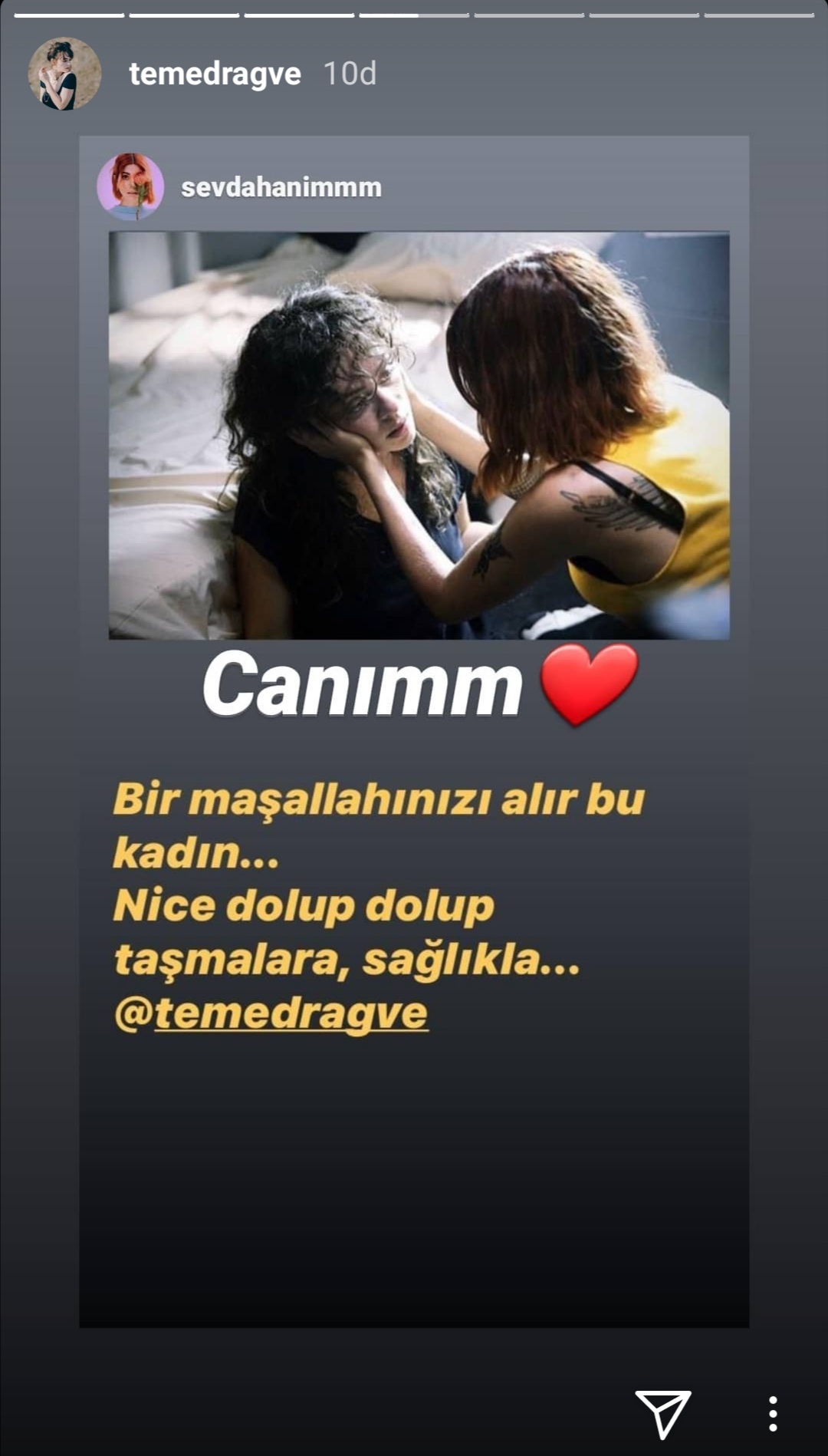Open the temedragve username link
828x1456 pixels.
click(215, 74)
